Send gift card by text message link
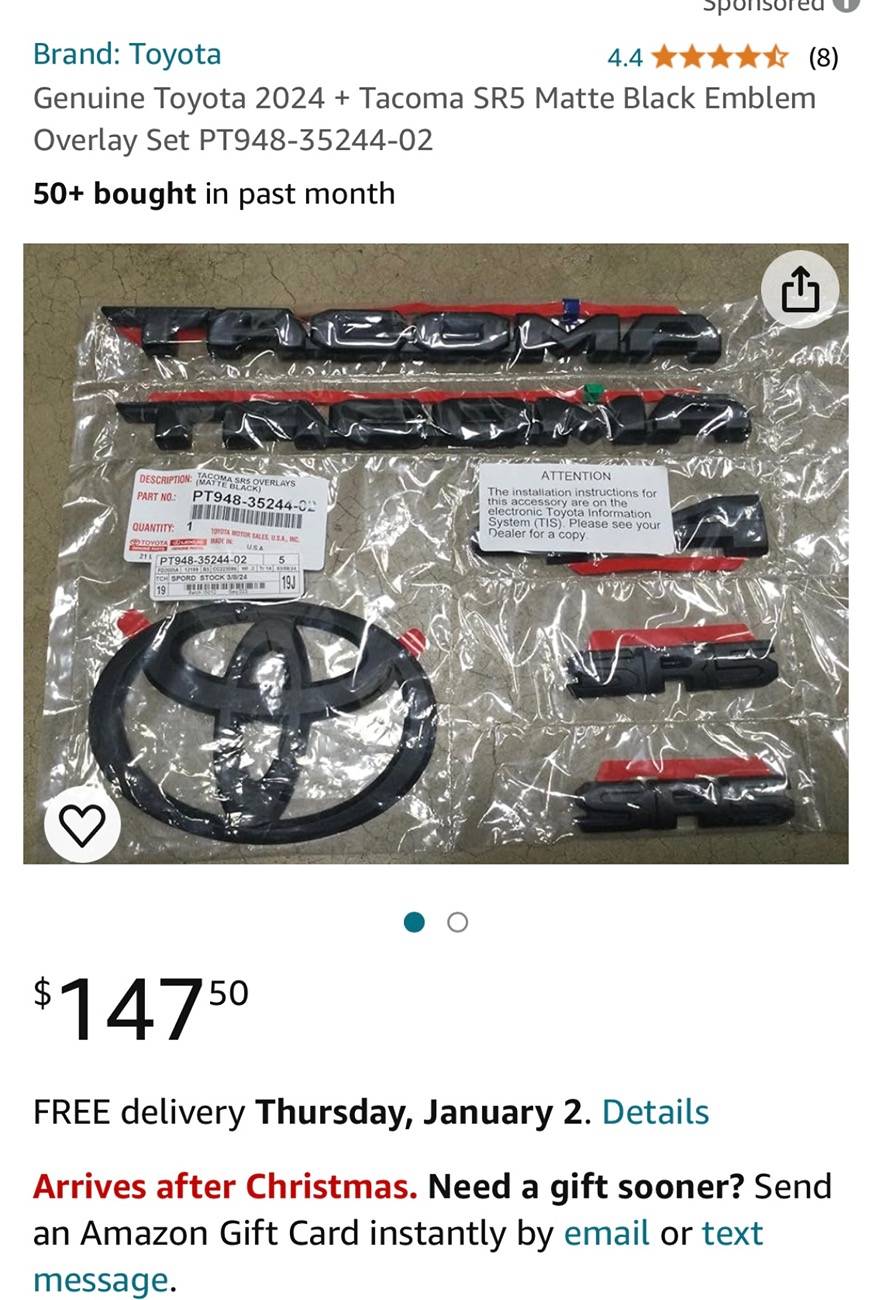This screenshot has width=872, height=1300. point(732,1234)
